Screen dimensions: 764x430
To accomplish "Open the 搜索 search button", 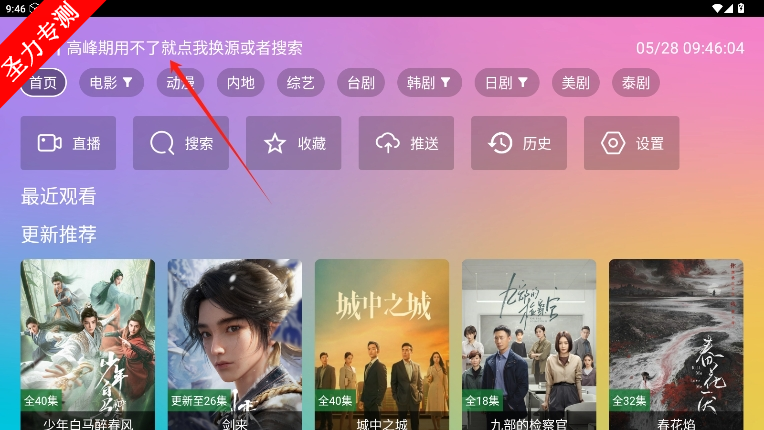I will coord(181,143).
